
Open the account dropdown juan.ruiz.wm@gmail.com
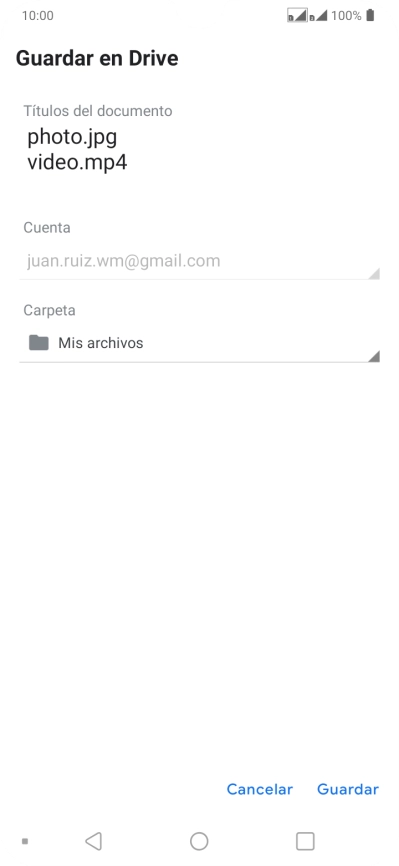[x=200, y=261]
